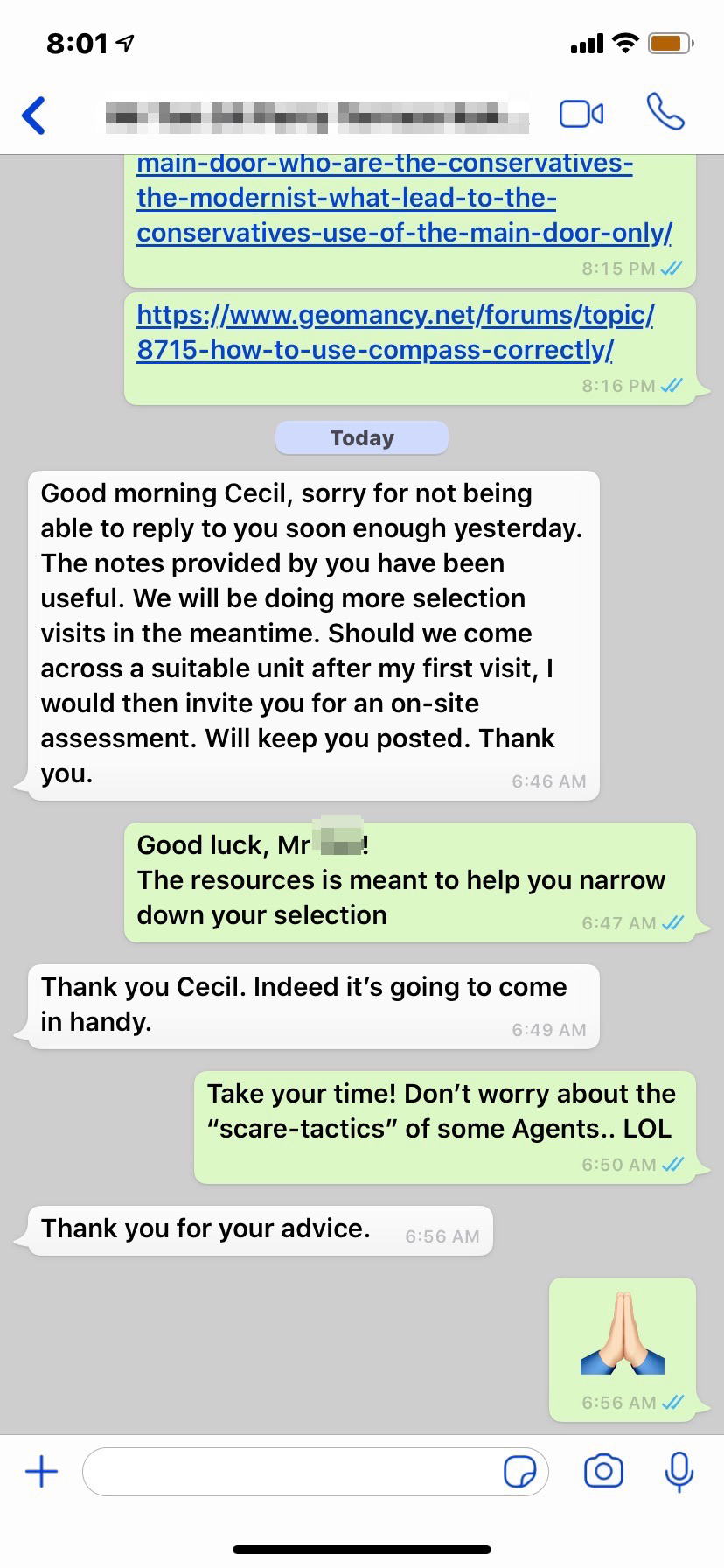Open the geomancy.net how-to-use-compass link
The image size is (724, 1568).
[x=395, y=332]
